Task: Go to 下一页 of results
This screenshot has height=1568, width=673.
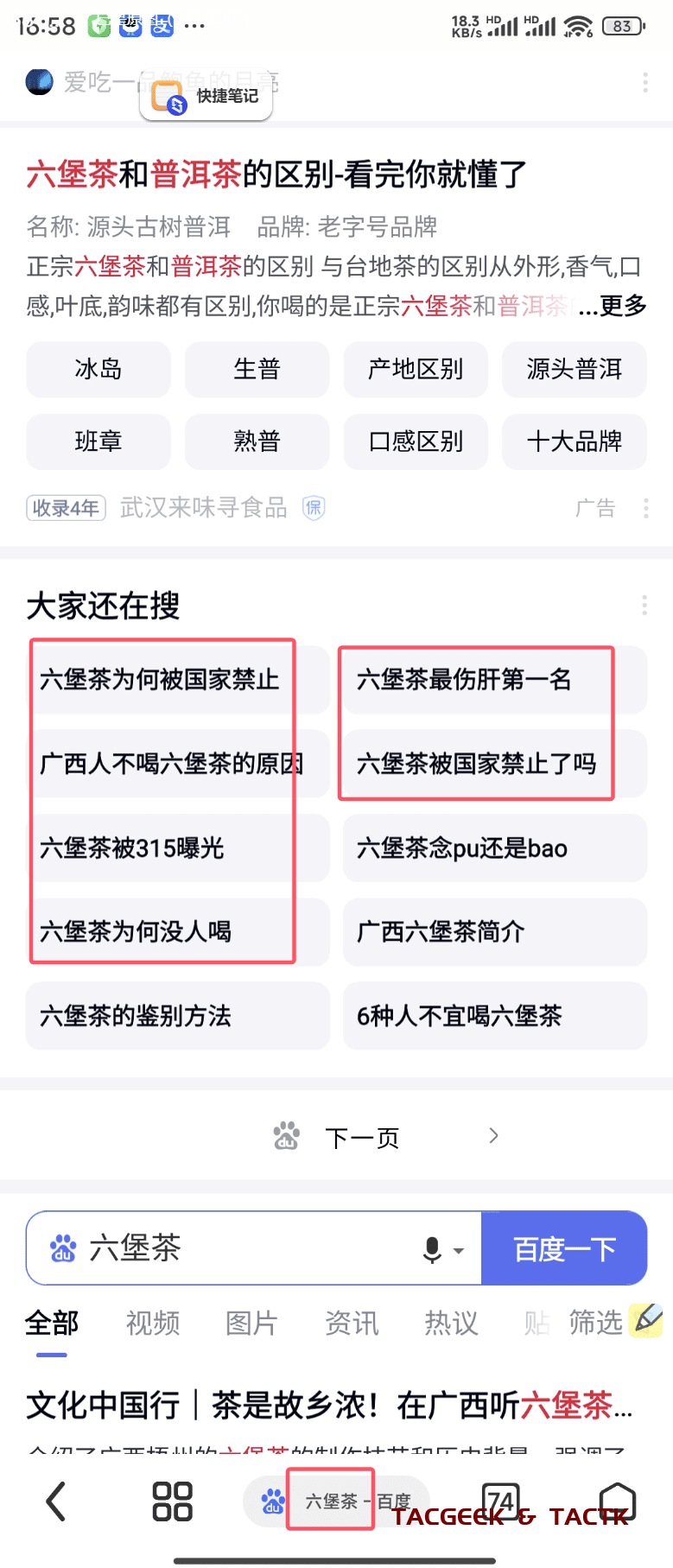Action: coord(363,1138)
